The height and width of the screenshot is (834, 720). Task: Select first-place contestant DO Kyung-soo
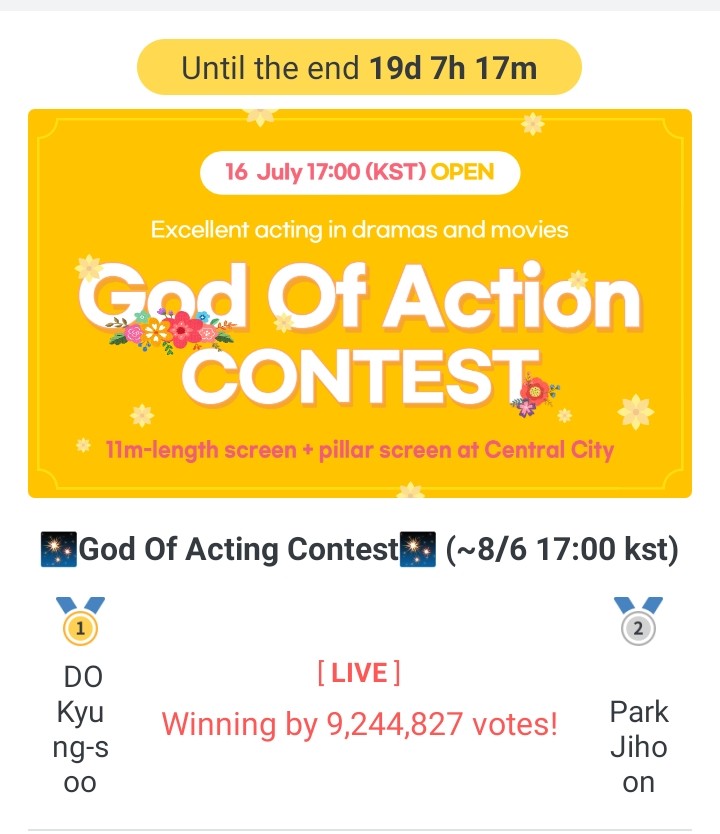pyautogui.click(x=82, y=728)
